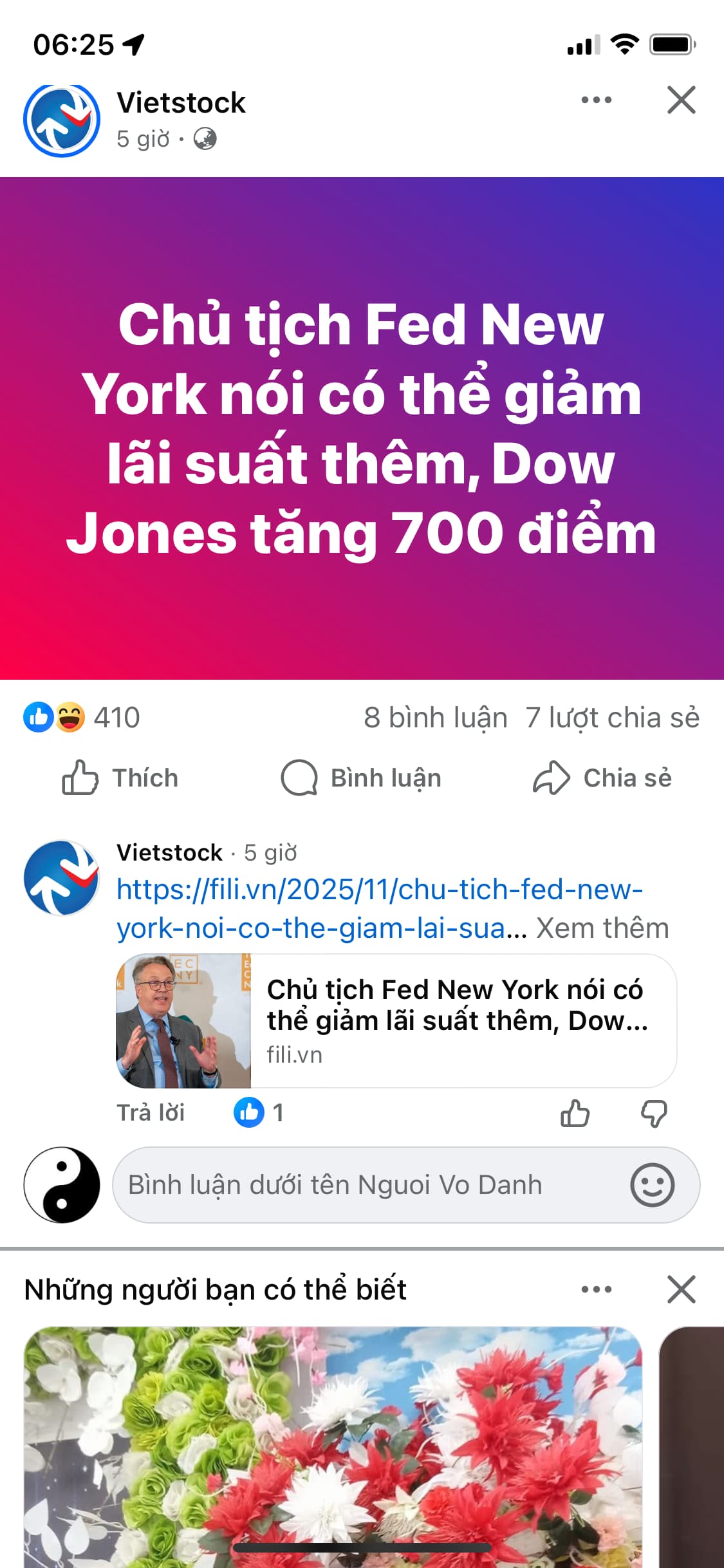Expand comment with Xem thêm
724x1568 pixels.
click(602, 928)
